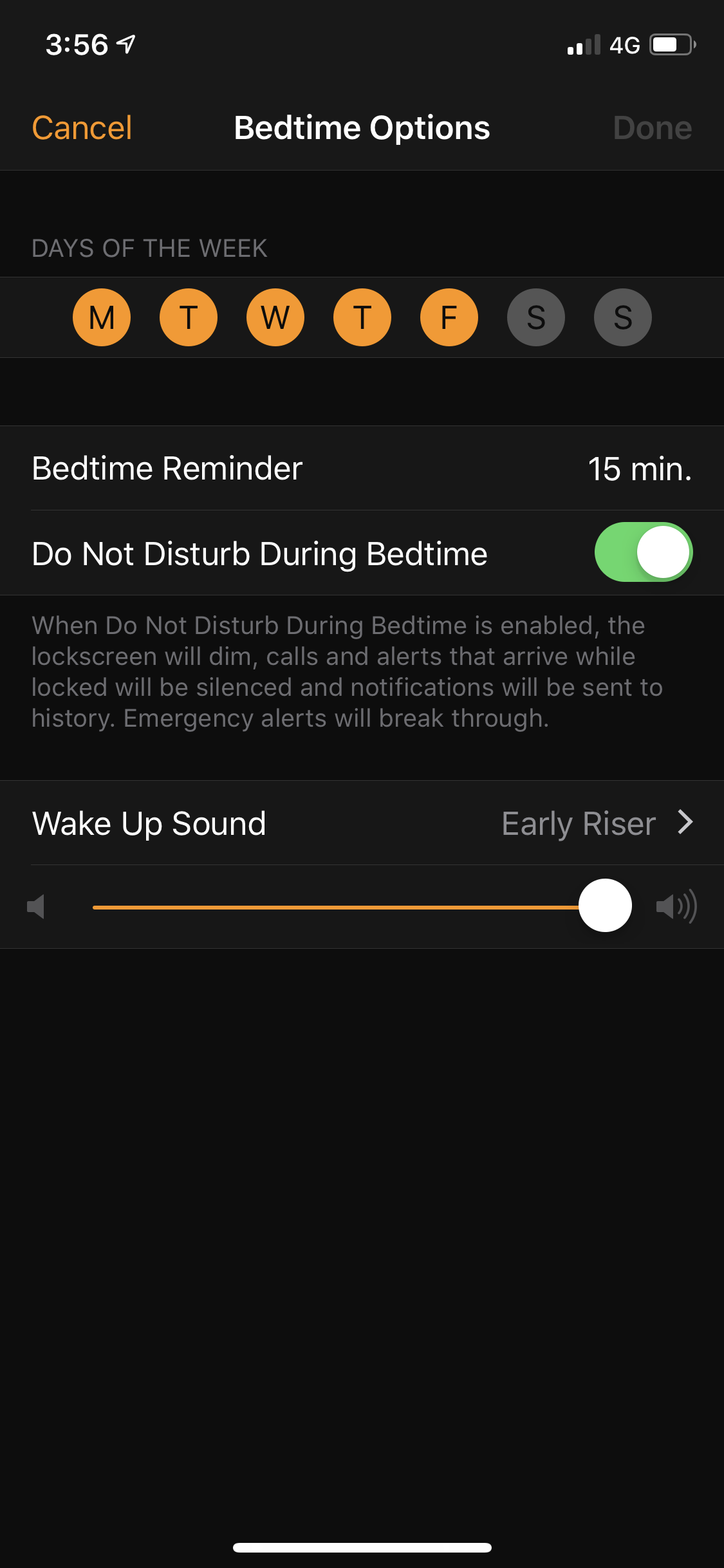Deselect Monday in days of the week
The width and height of the screenshot is (724, 1568).
(x=102, y=317)
